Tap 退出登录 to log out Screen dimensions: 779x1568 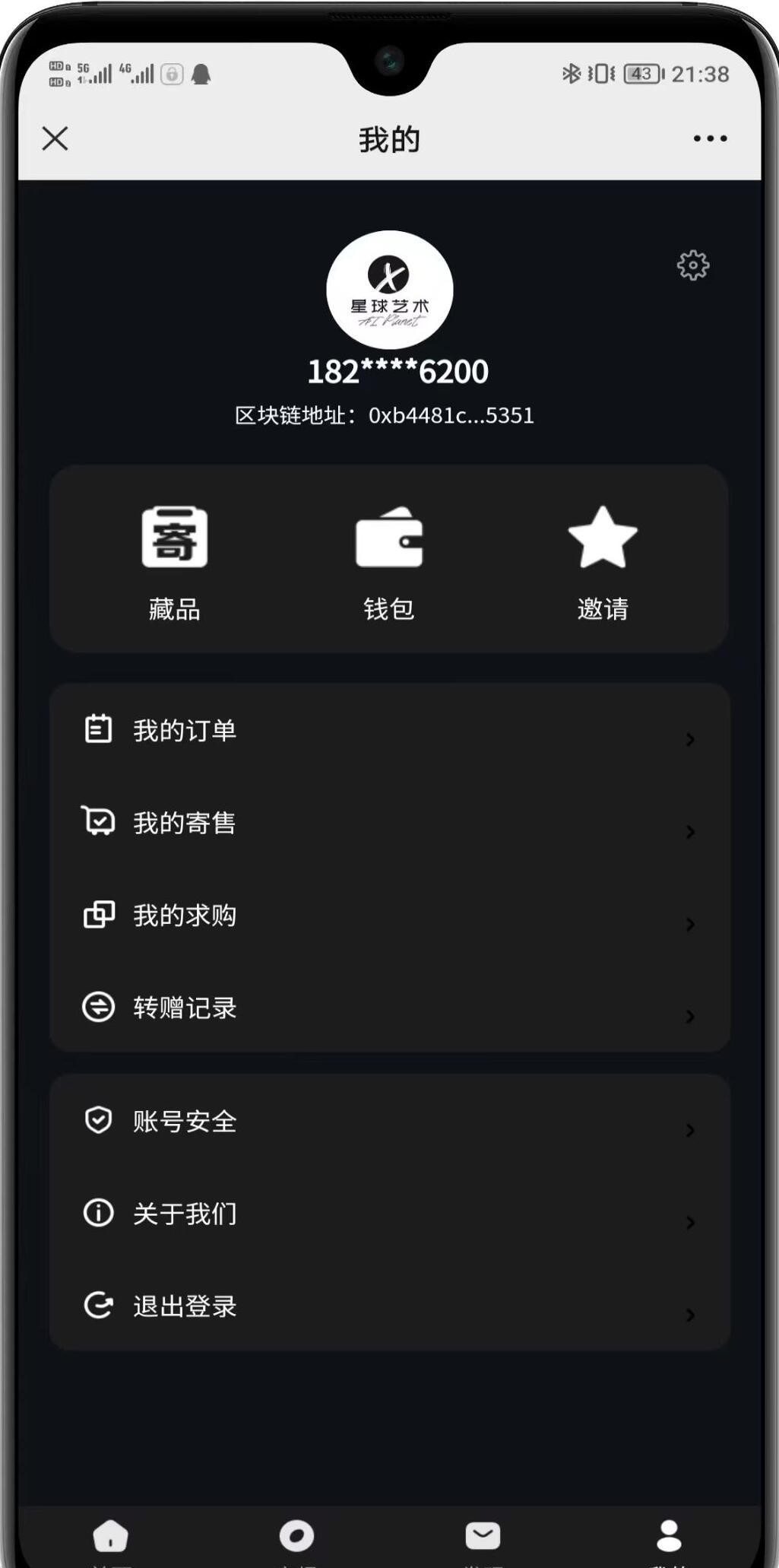point(389,1306)
